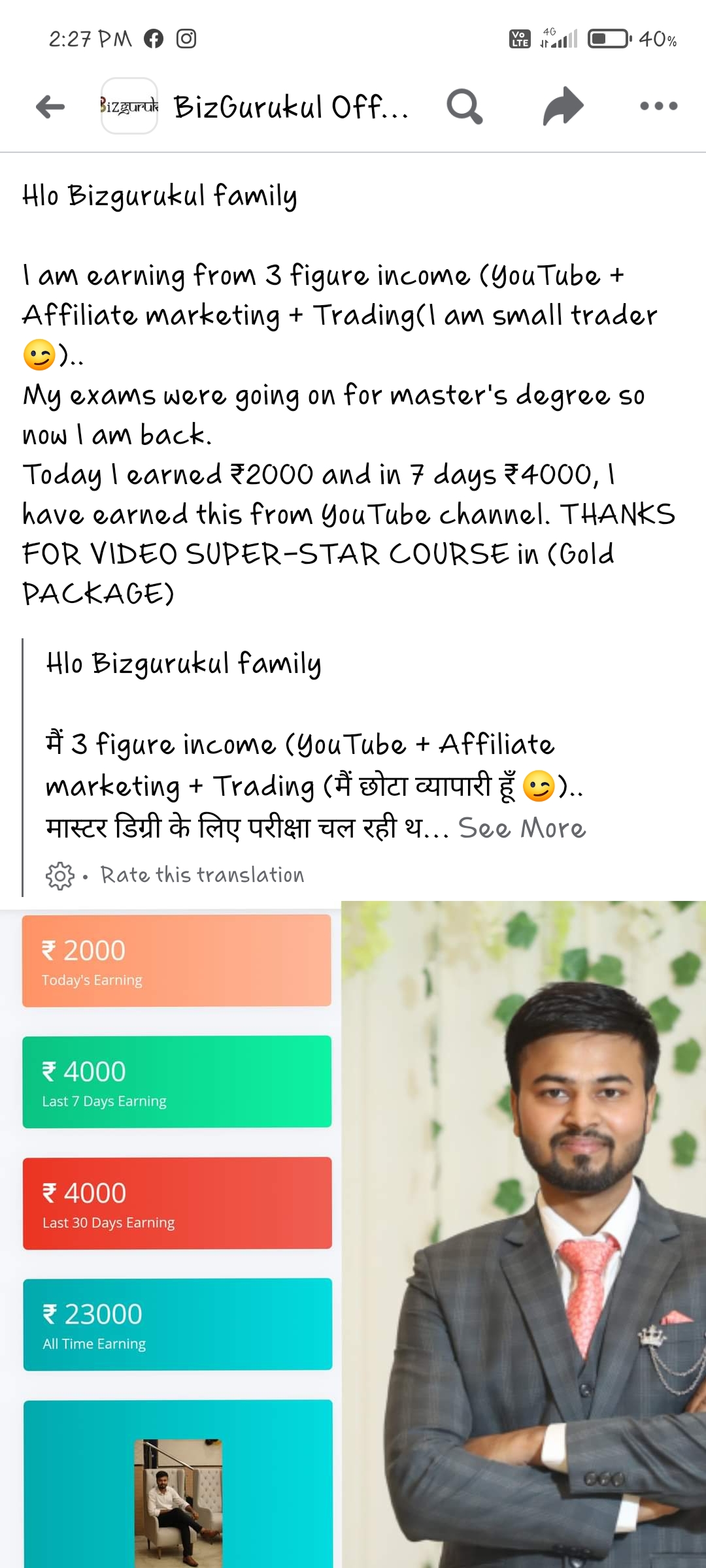Expand translation with See More
This screenshot has width=706, height=1568.
tap(522, 828)
